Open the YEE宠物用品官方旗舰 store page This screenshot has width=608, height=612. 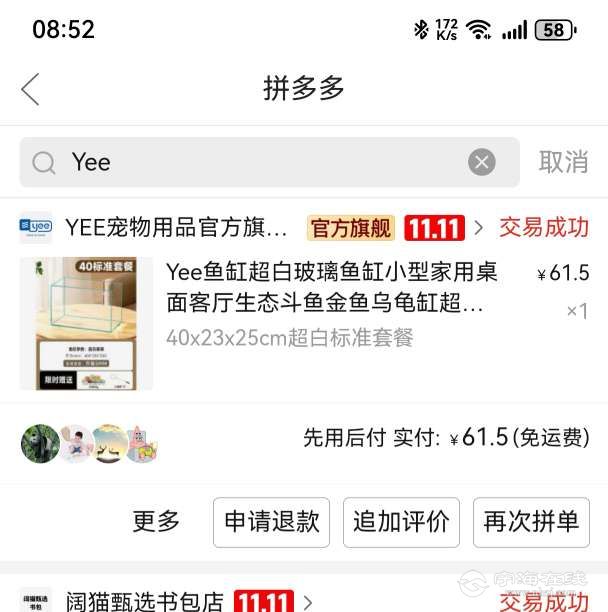click(177, 228)
